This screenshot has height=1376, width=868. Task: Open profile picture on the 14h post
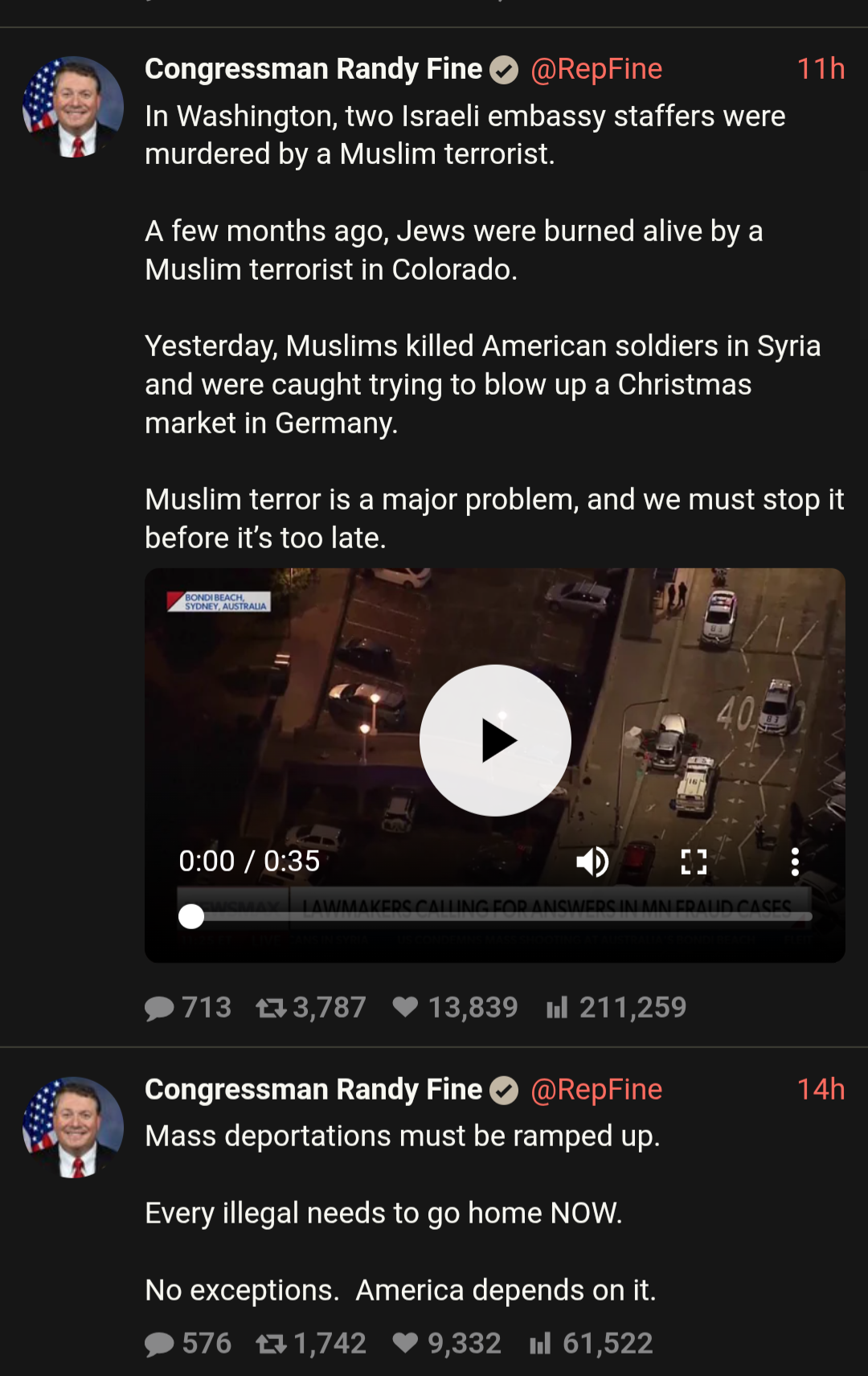point(73,1127)
